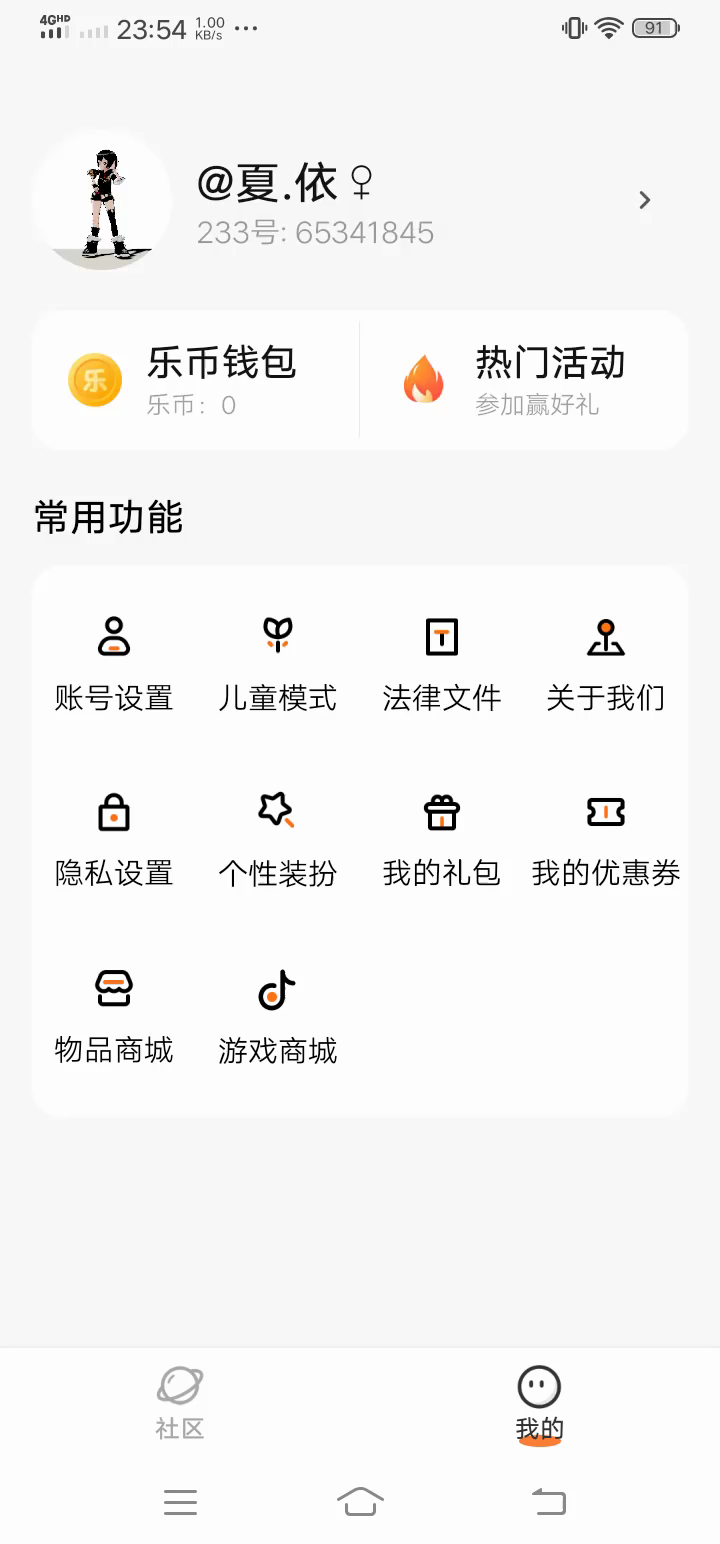
Task: Open the profile details chevron arrow
Action: pos(645,201)
